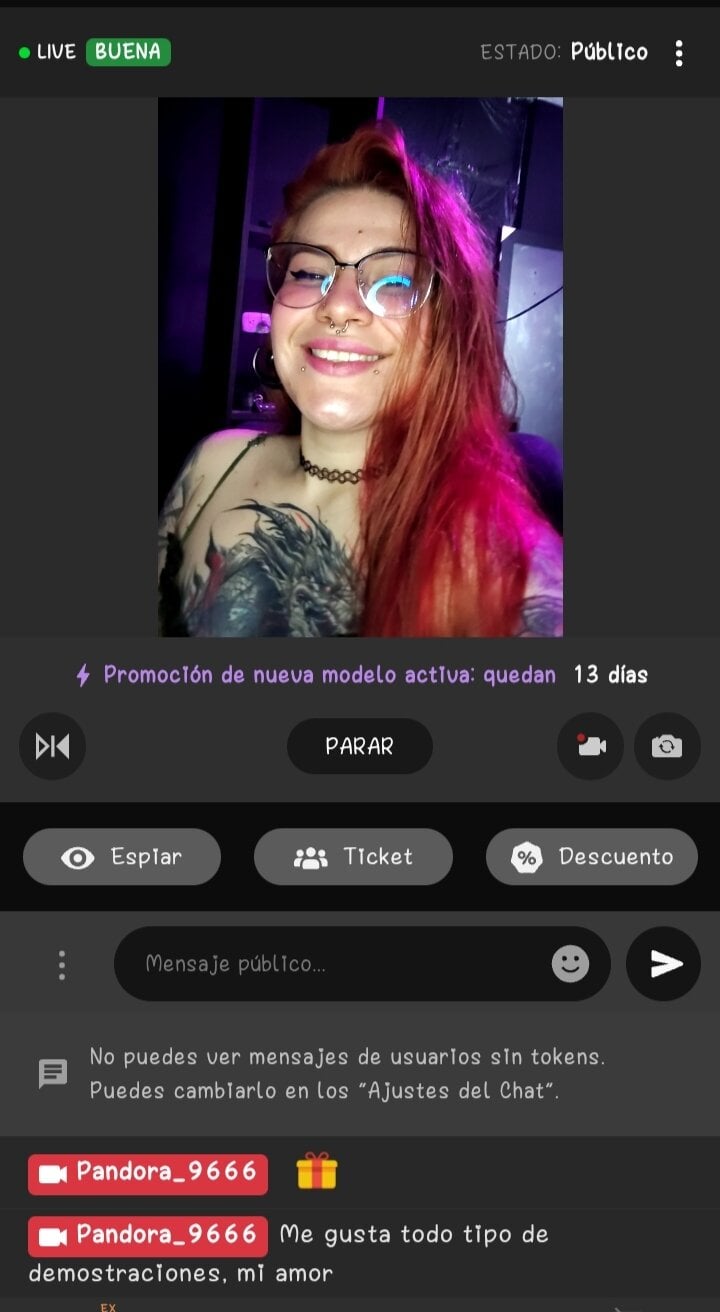Mirror the camera image horizontally
This screenshot has width=720, height=1312.
(52, 746)
